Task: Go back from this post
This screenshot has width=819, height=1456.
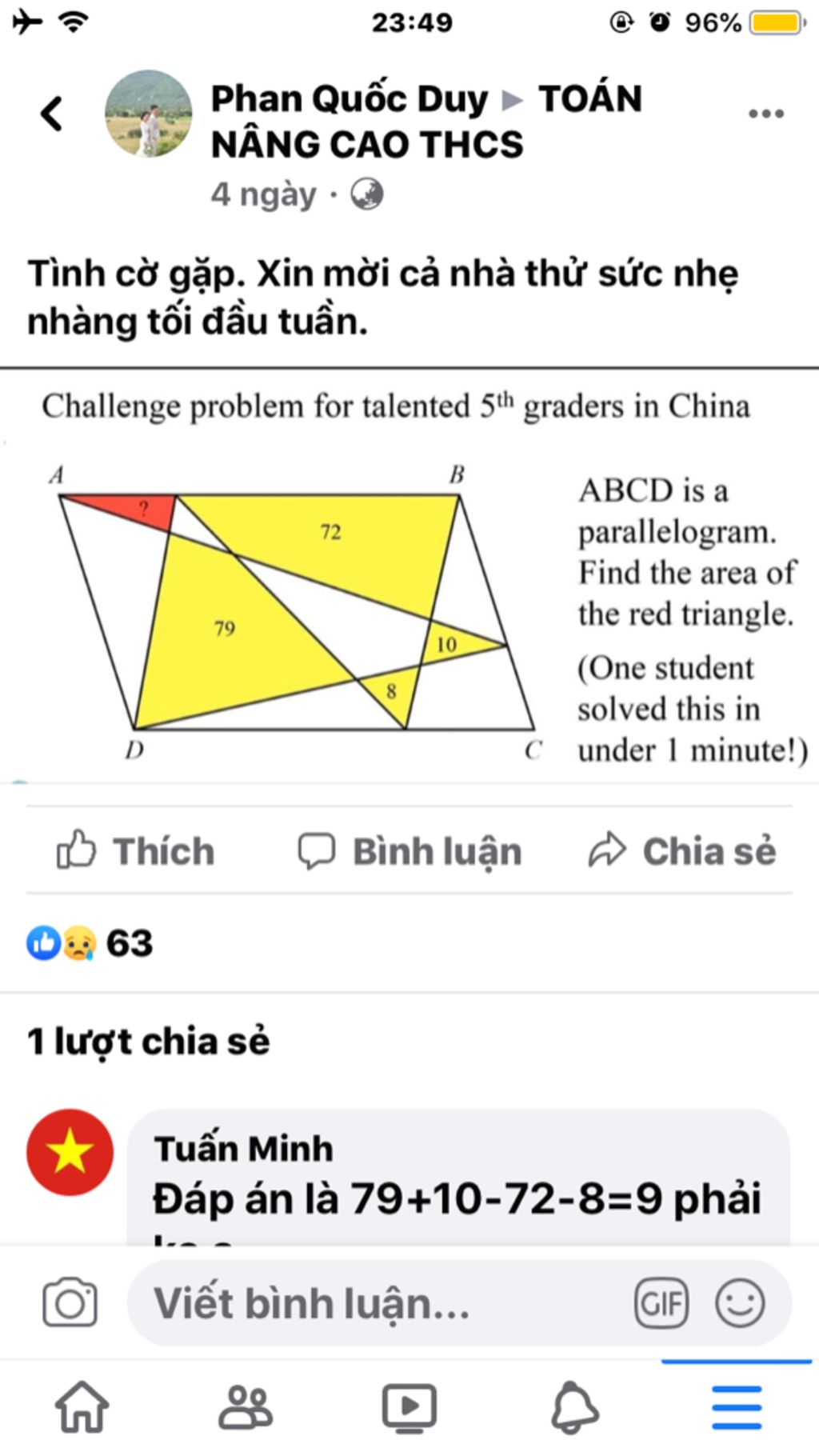Action: (x=51, y=114)
